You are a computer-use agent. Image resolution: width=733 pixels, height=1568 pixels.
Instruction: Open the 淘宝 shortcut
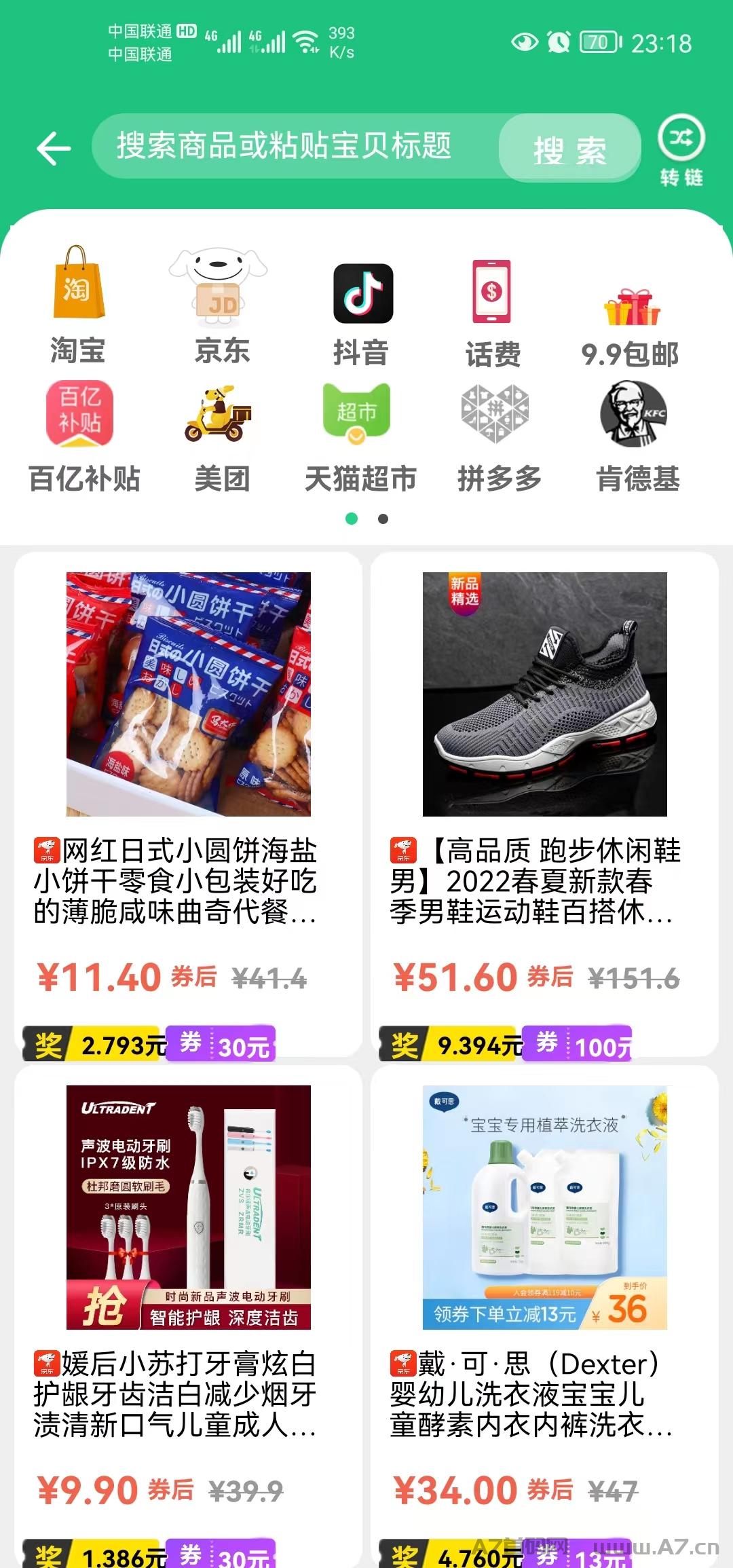pos(78,306)
